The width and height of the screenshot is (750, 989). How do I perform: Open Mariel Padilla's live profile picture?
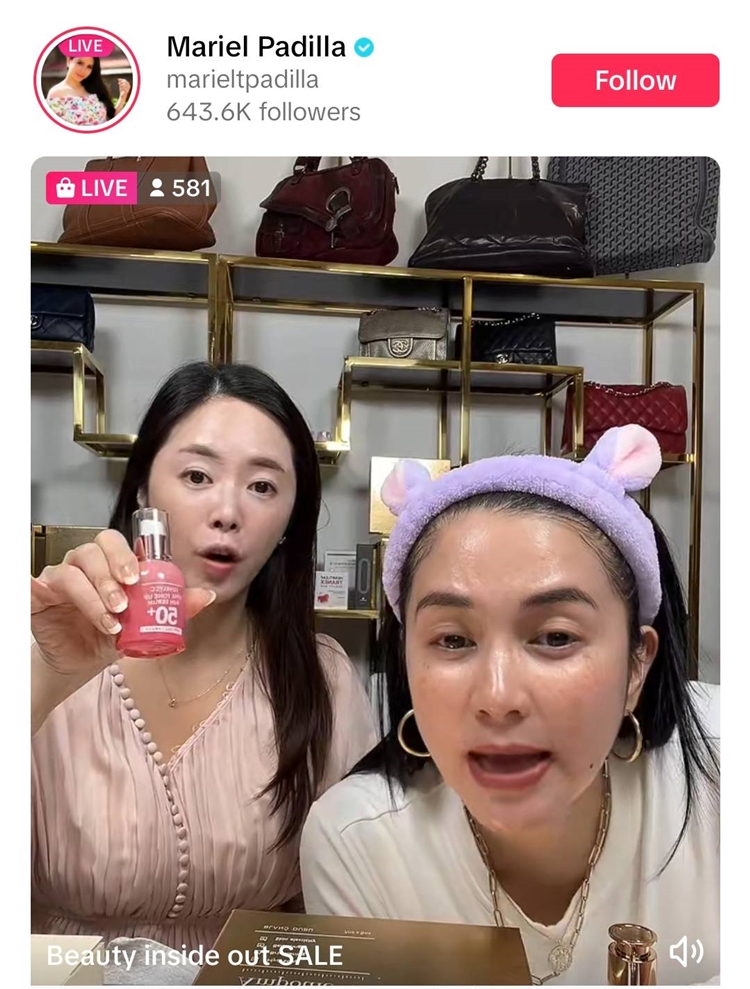[x=86, y=80]
